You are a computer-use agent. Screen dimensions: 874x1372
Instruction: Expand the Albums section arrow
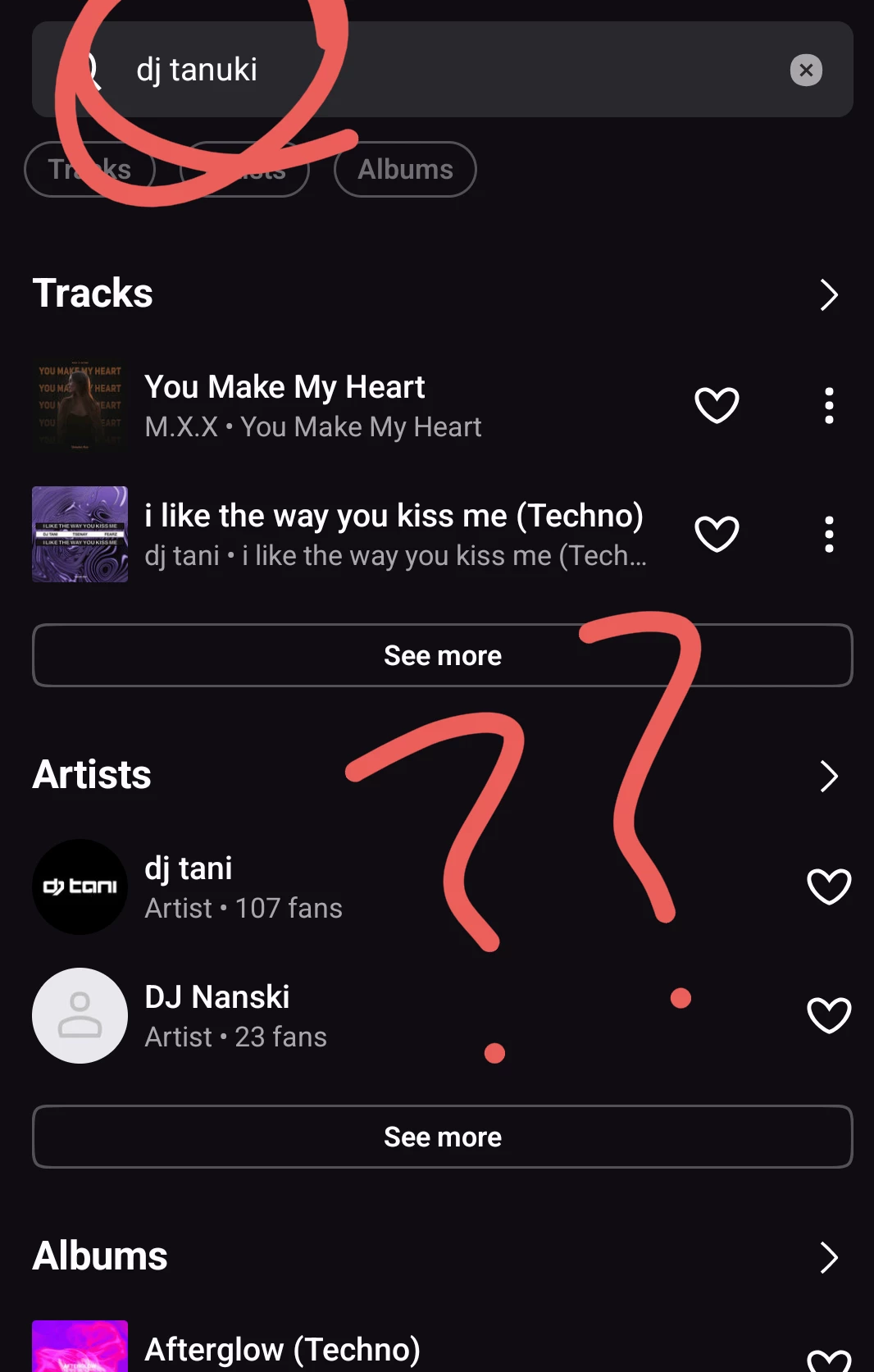tap(828, 1257)
